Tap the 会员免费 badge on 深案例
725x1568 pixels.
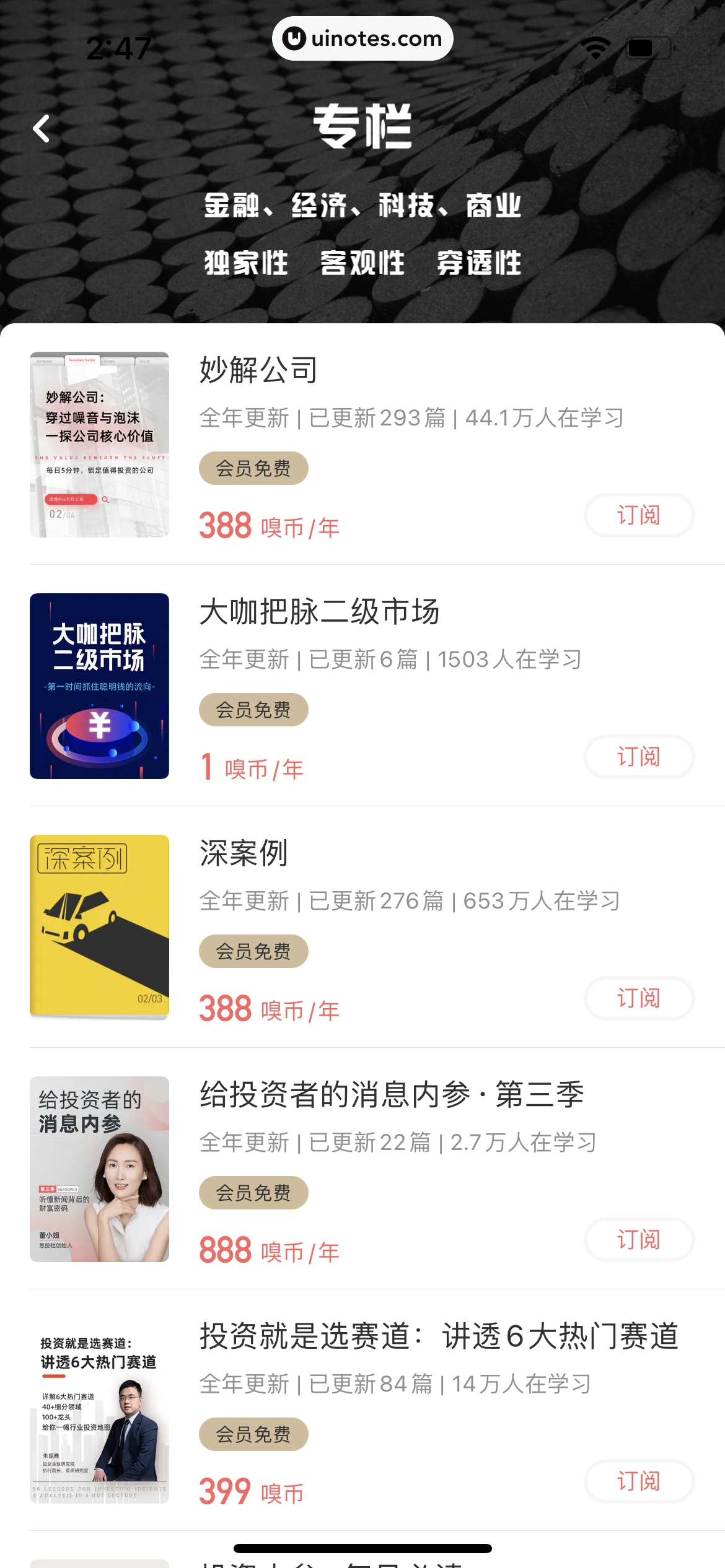253,952
